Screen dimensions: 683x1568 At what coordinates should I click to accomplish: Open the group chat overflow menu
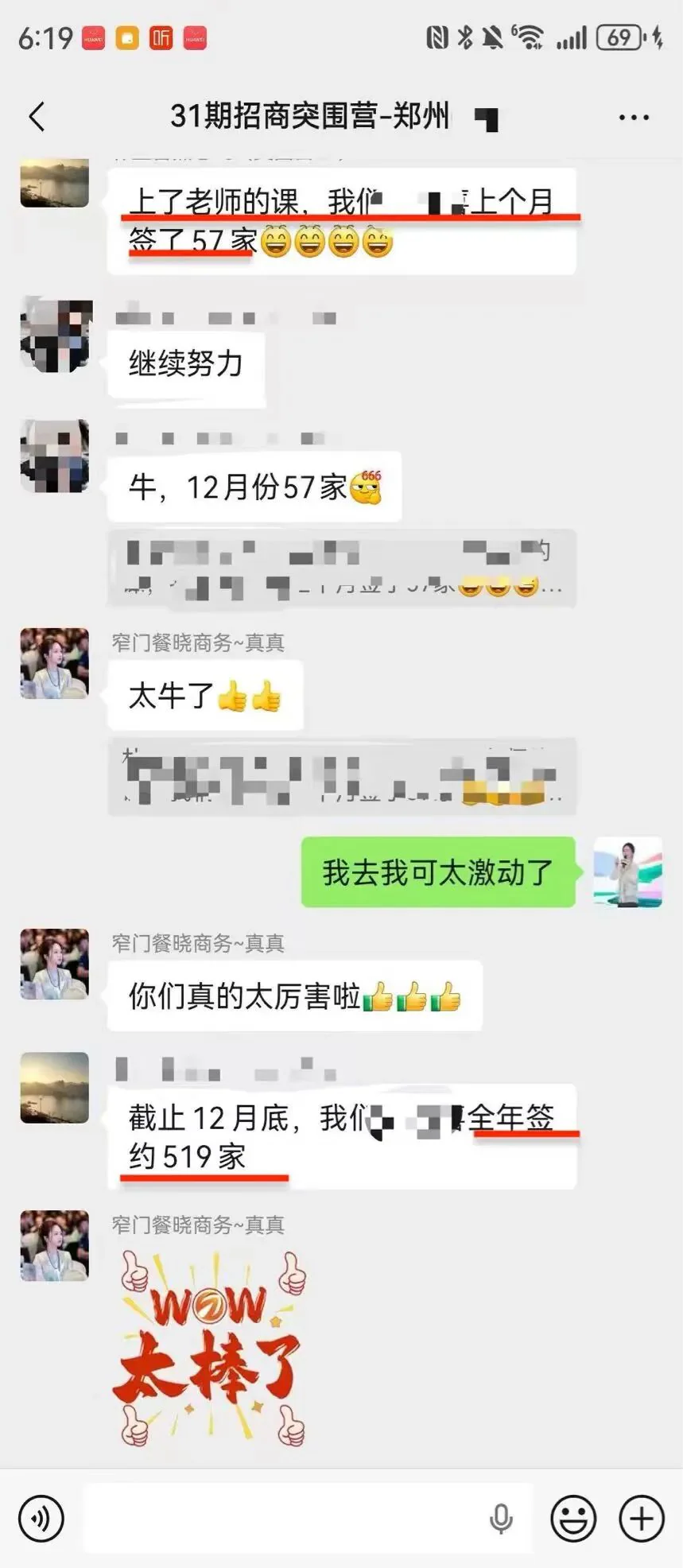pos(634,118)
